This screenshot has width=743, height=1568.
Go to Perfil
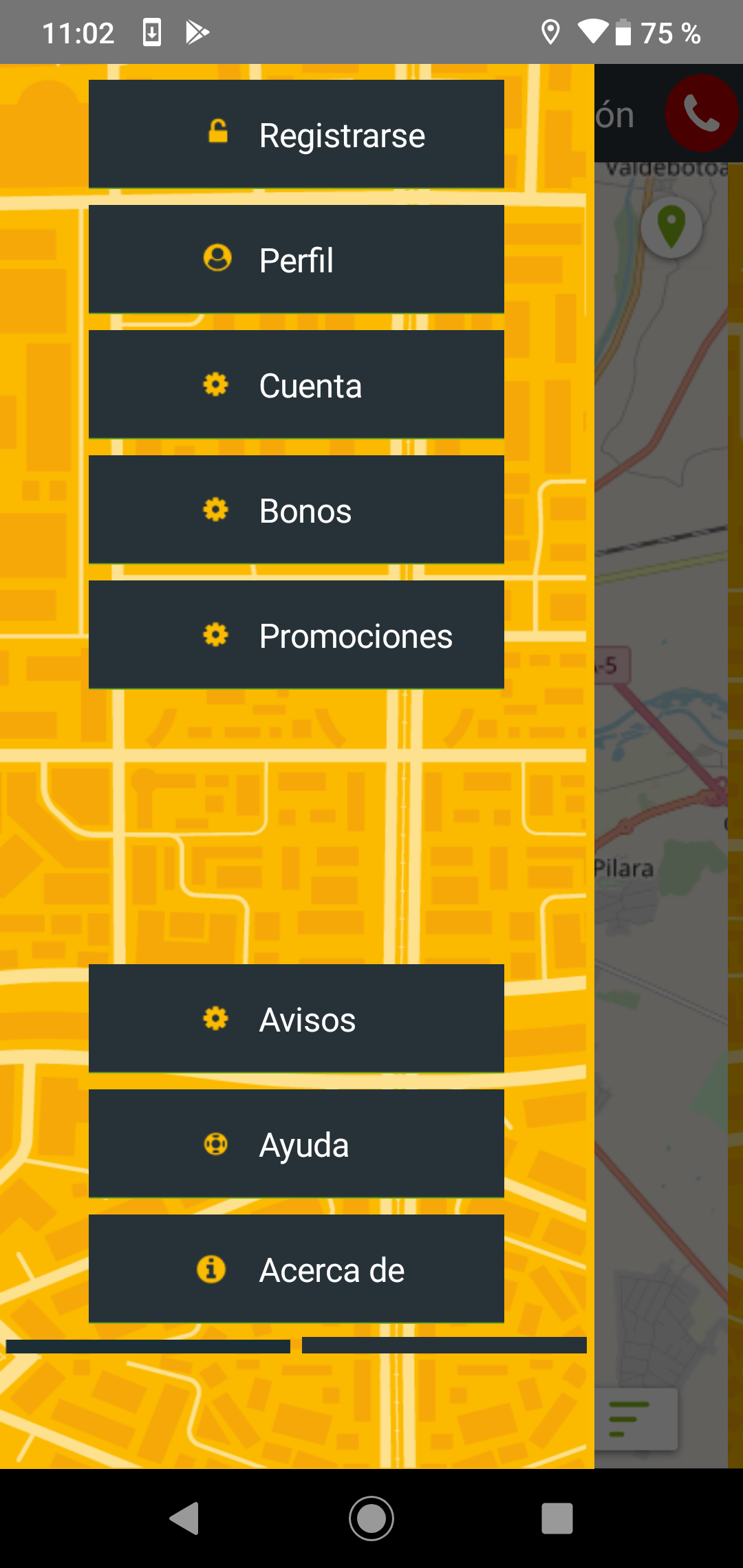tap(296, 260)
